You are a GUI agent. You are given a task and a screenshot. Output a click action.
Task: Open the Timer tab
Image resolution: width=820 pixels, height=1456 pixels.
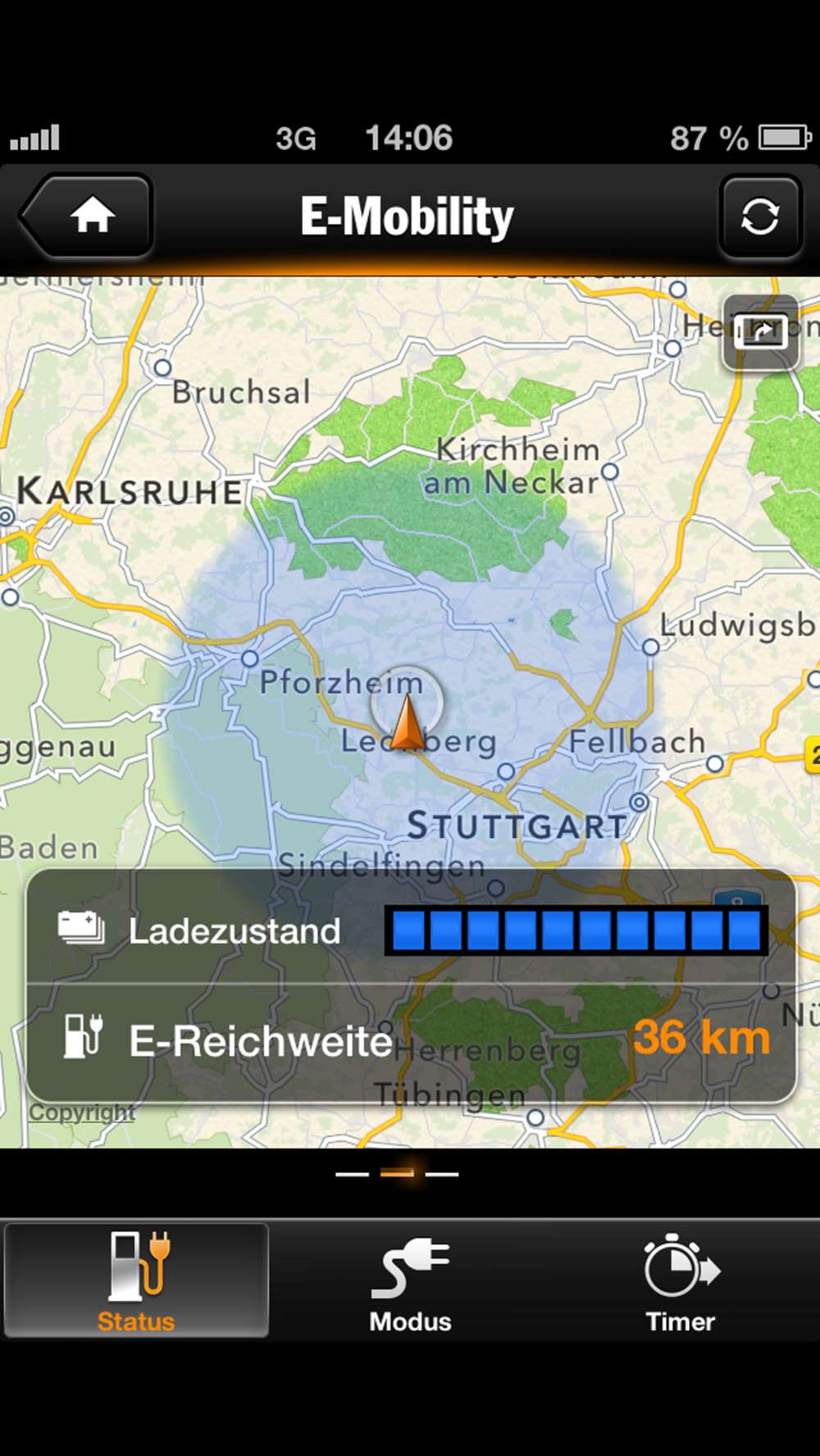[x=680, y=1281]
